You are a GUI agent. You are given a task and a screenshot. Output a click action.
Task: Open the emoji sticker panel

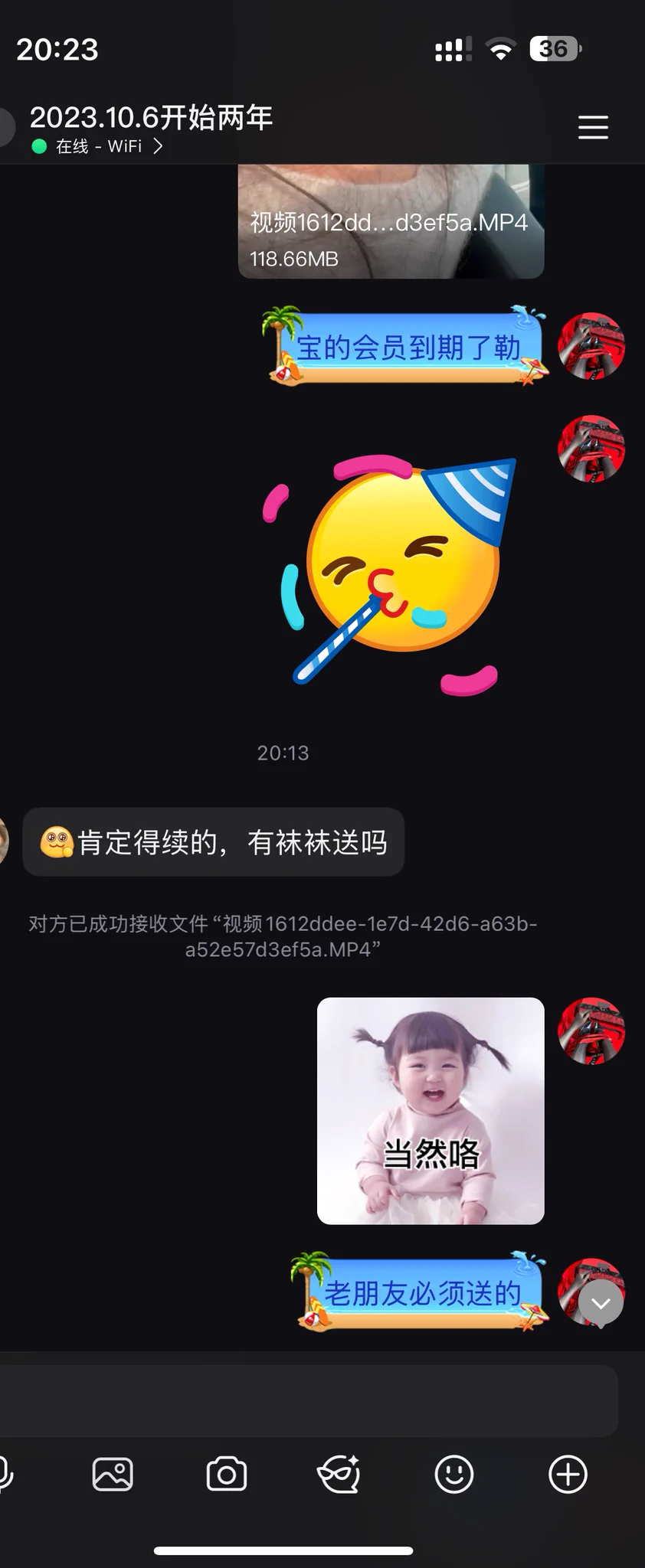(x=453, y=1474)
